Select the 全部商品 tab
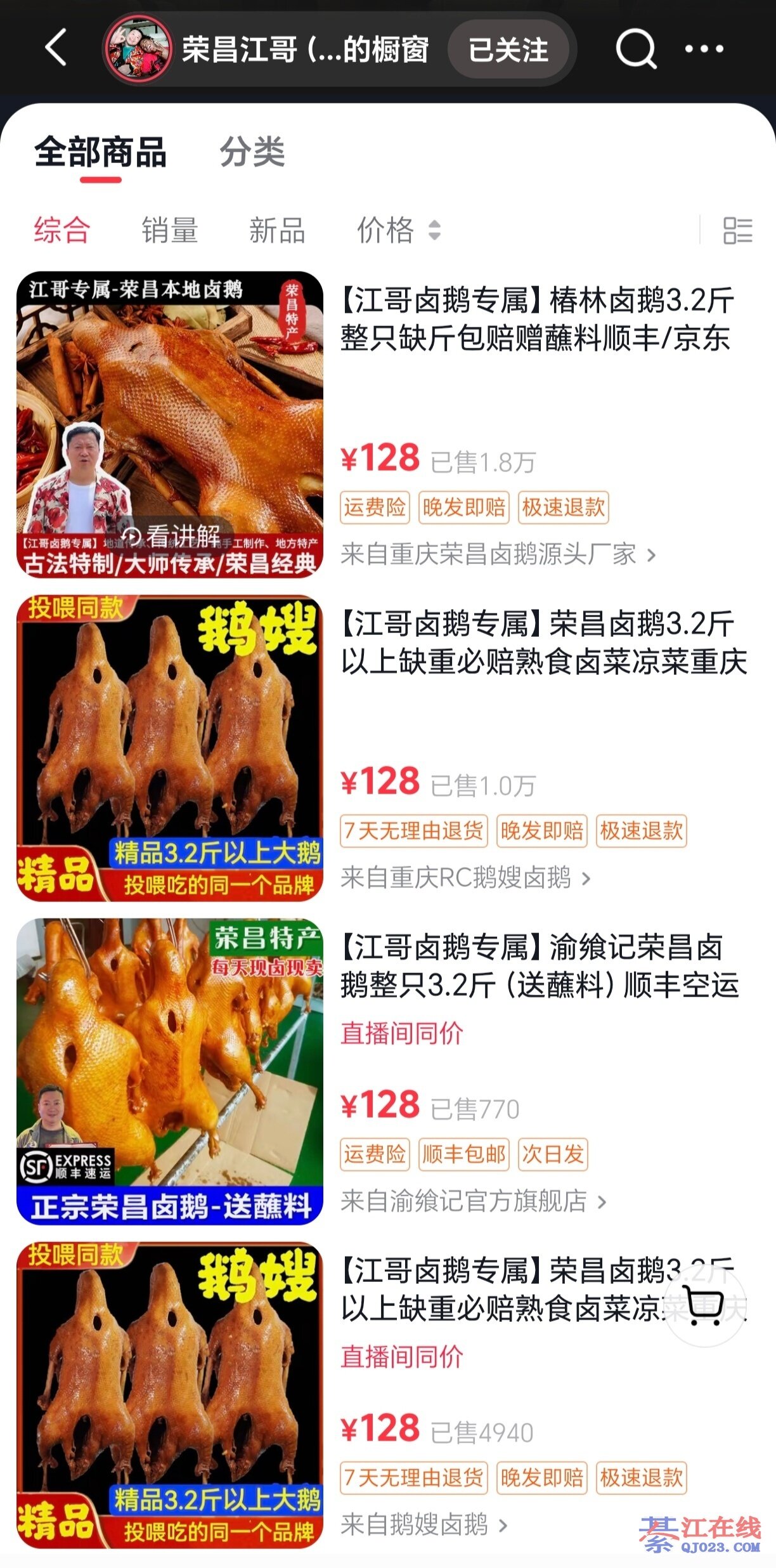Image resolution: width=776 pixels, height=1568 pixels. 100,152
